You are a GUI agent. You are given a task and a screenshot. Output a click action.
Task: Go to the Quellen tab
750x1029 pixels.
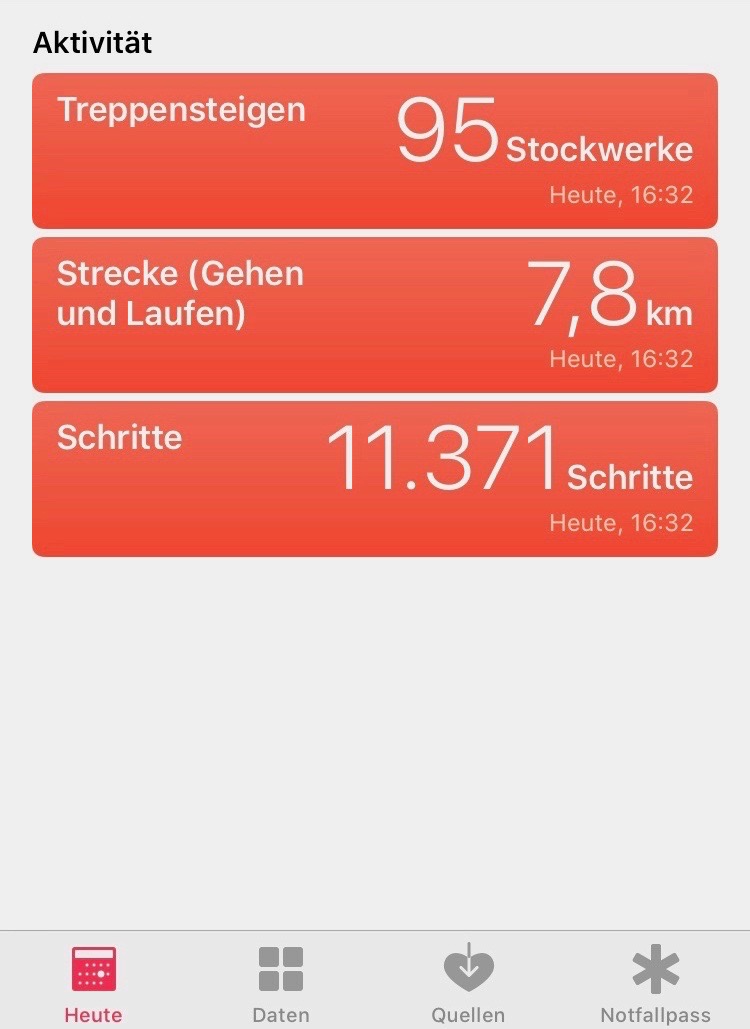point(468,983)
